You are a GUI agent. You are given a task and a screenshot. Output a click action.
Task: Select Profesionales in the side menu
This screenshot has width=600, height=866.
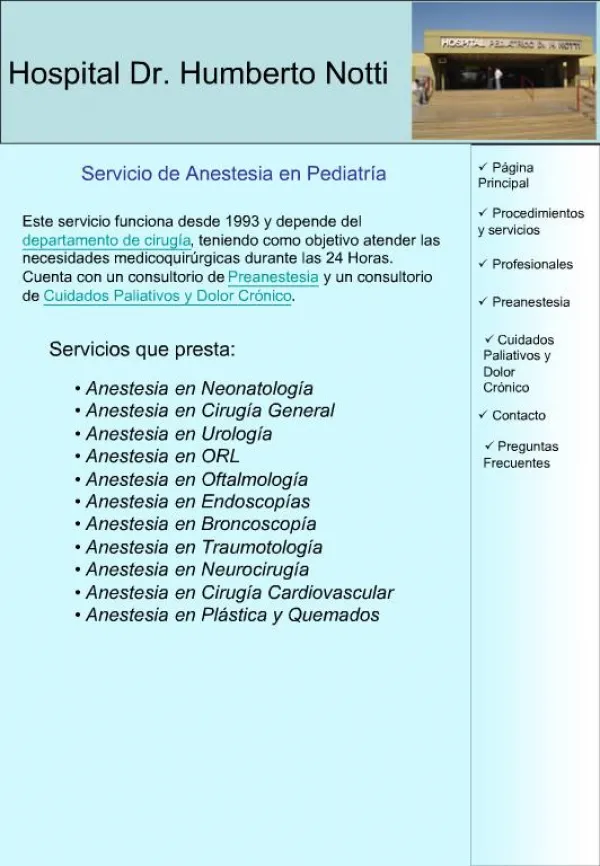(532, 264)
